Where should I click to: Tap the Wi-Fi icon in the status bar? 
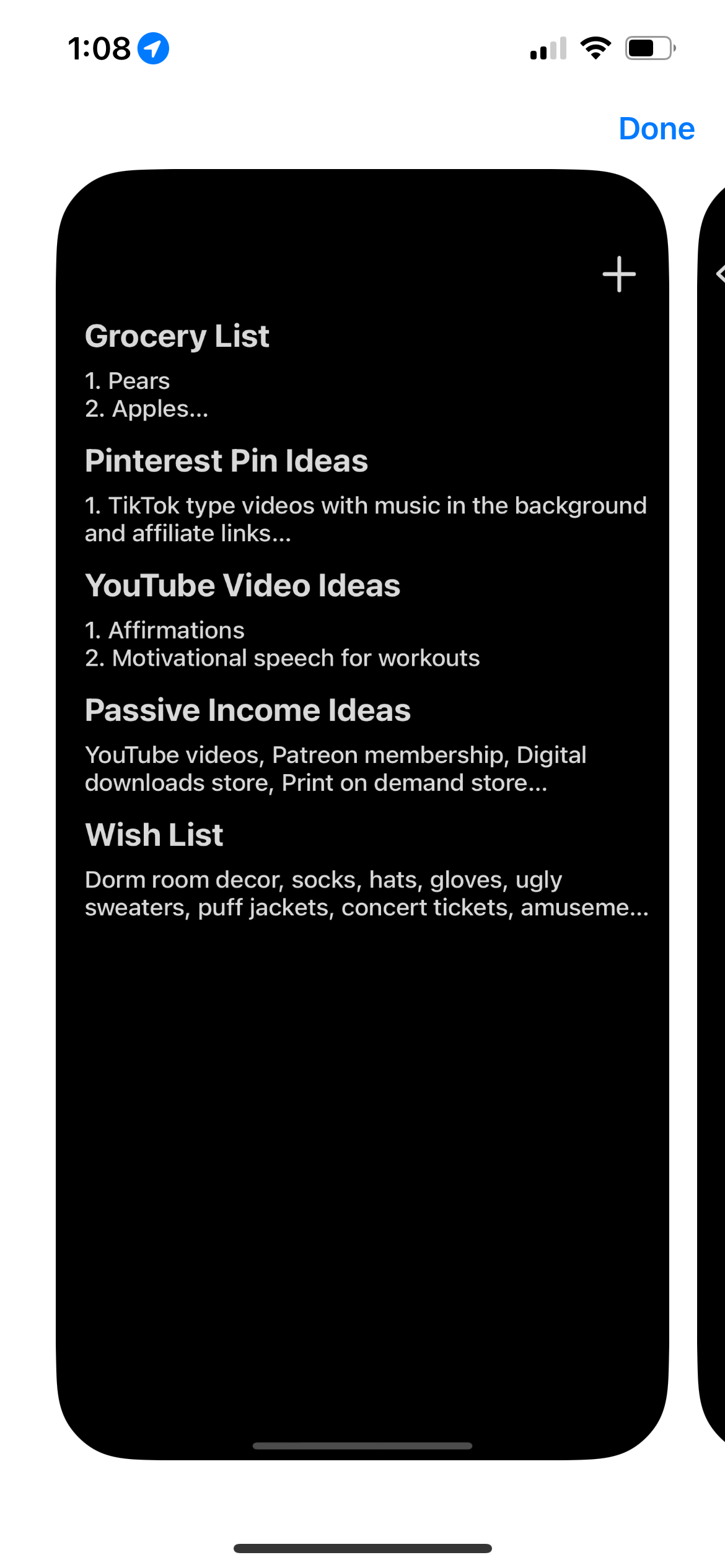click(596, 47)
